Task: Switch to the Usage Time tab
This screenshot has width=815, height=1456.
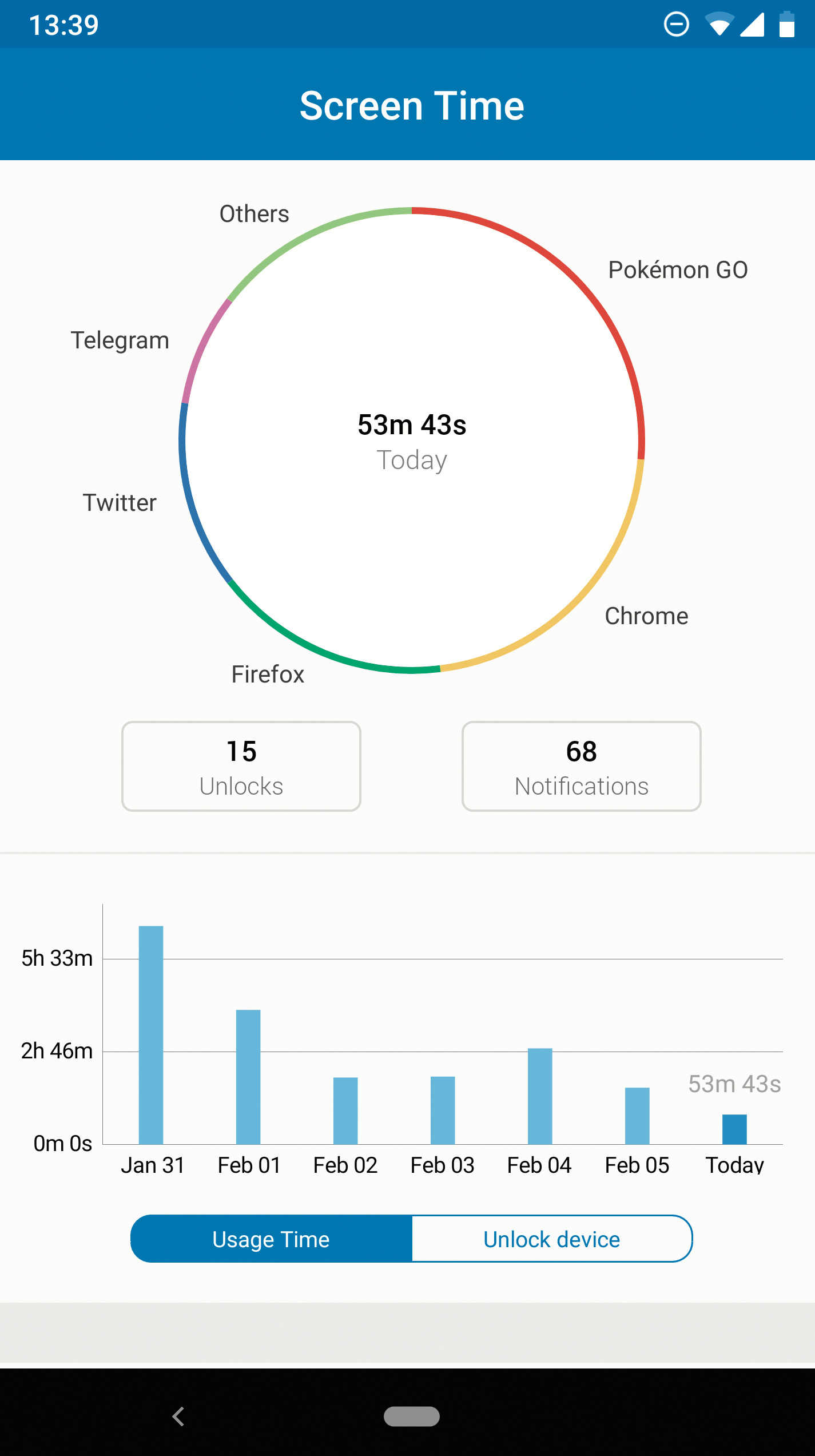Action: pos(271,1239)
